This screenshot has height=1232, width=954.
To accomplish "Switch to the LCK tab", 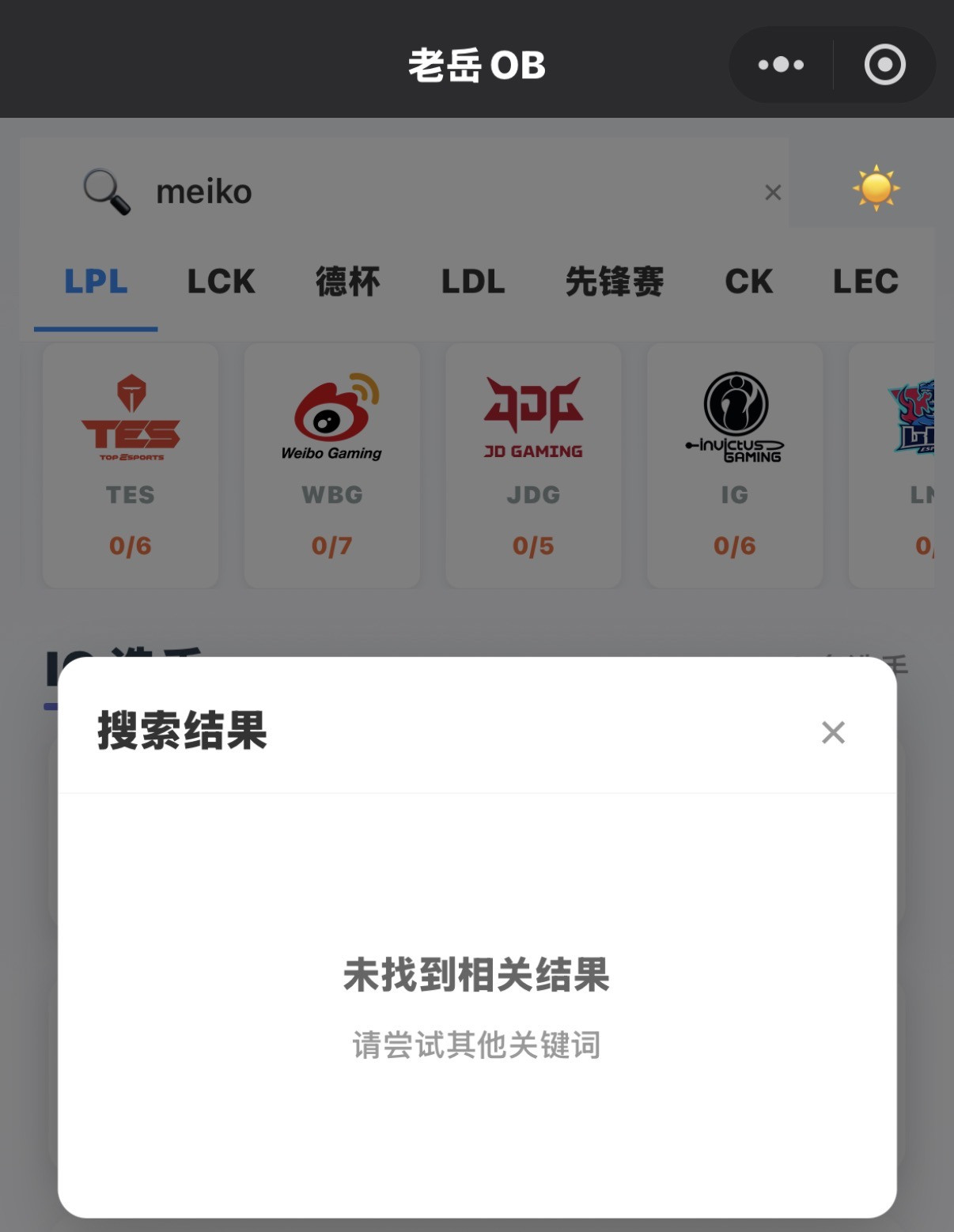I will pyautogui.click(x=221, y=282).
